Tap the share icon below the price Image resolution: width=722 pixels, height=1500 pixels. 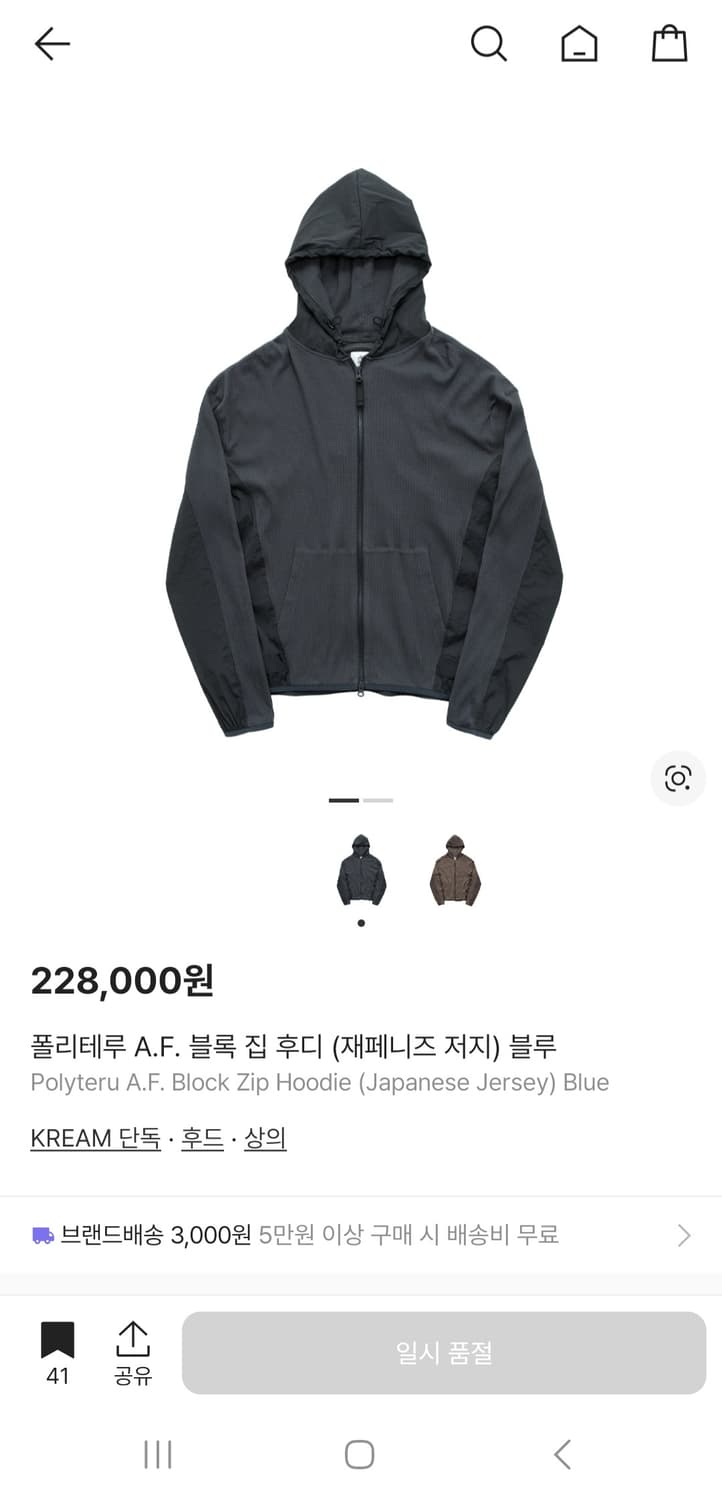point(132,1338)
